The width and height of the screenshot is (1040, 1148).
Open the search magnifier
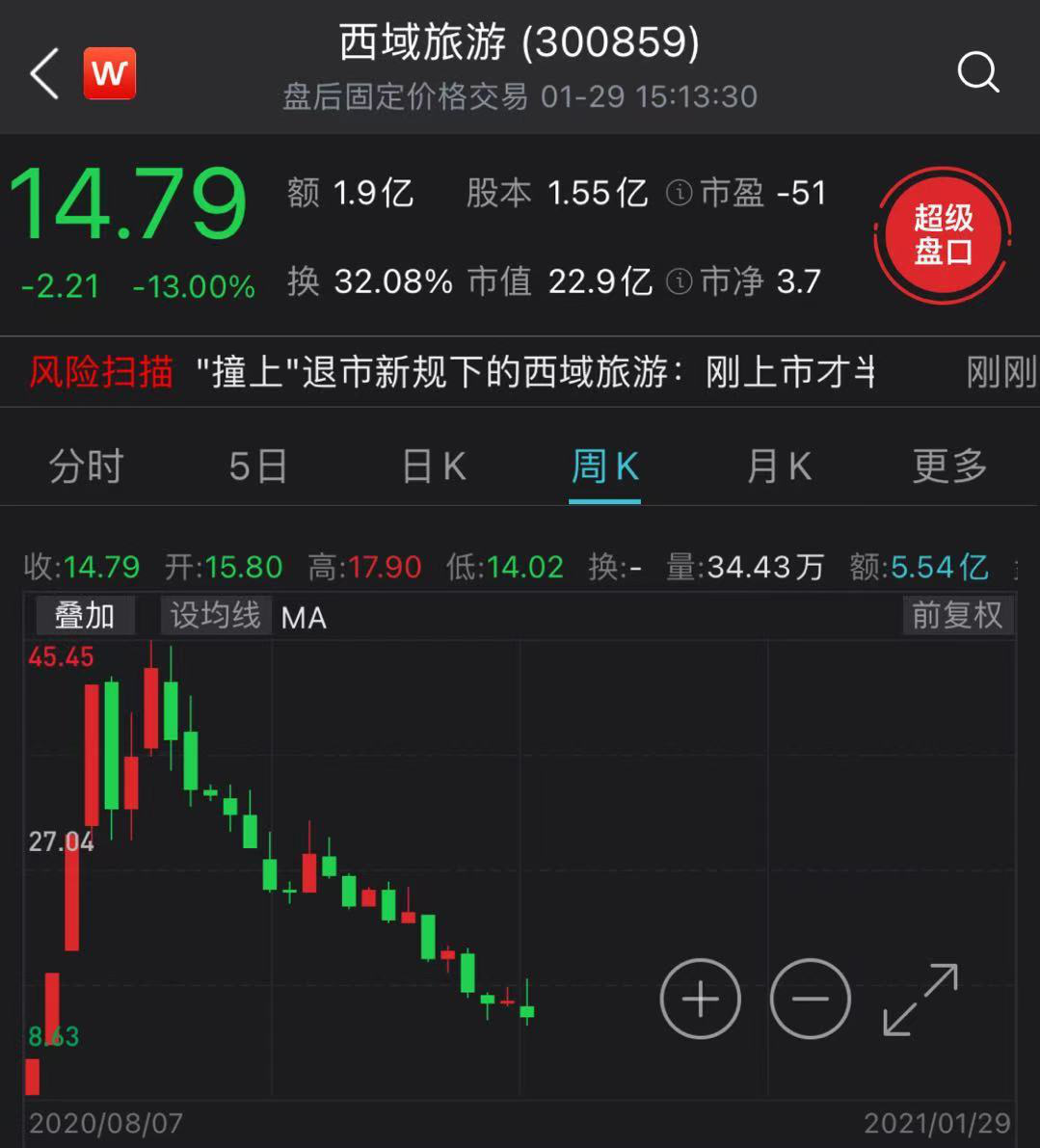coord(979,72)
